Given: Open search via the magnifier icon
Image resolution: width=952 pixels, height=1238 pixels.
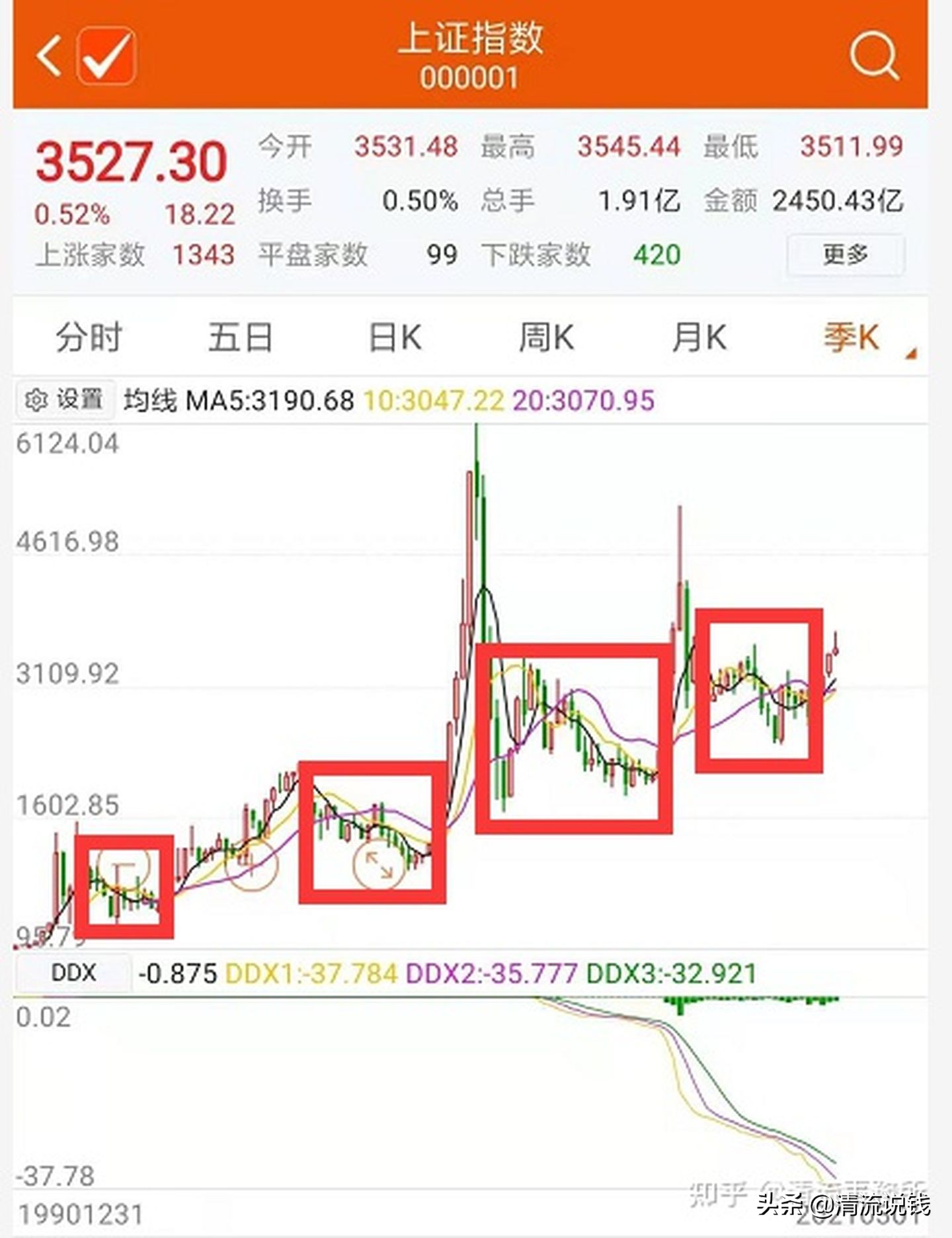Looking at the screenshot, I should [x=873, y=56].
